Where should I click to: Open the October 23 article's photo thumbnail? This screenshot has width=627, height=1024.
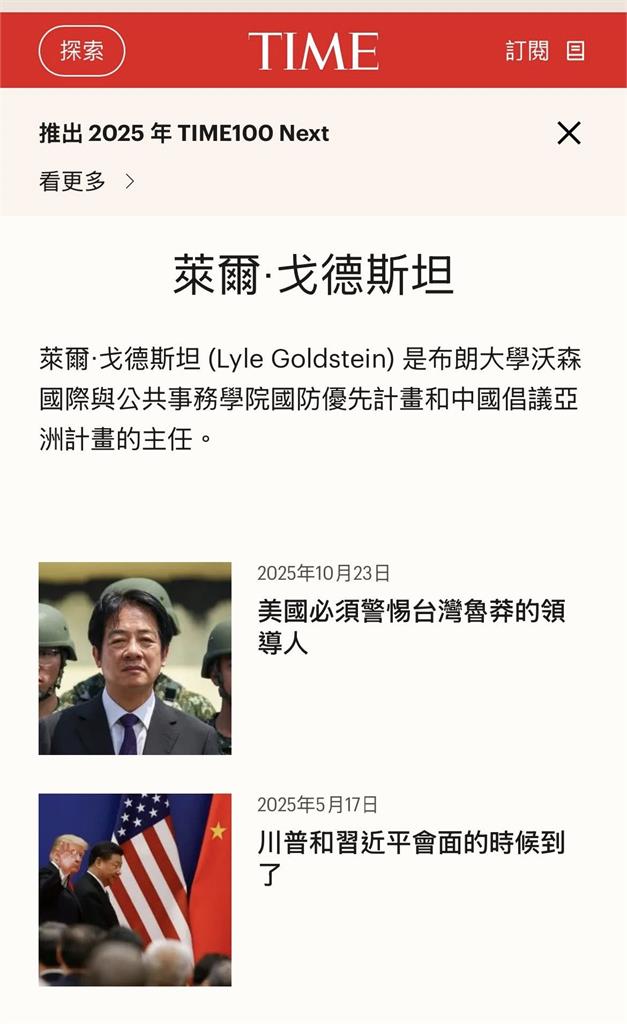click(135, 658)
